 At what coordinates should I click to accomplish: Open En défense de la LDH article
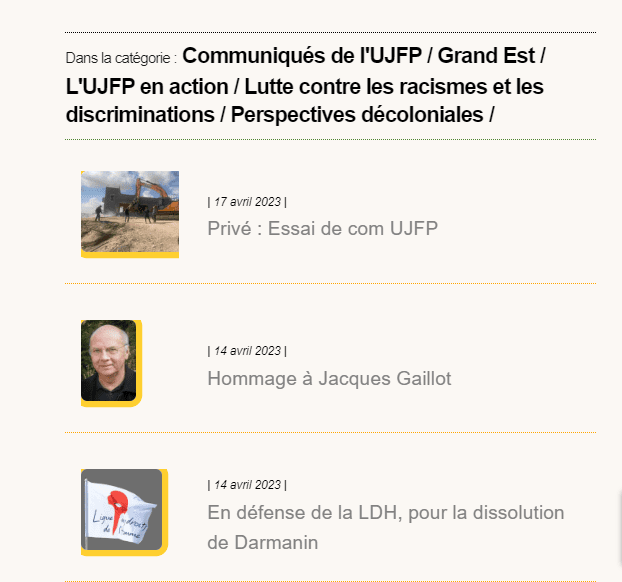tap(386, 513)
